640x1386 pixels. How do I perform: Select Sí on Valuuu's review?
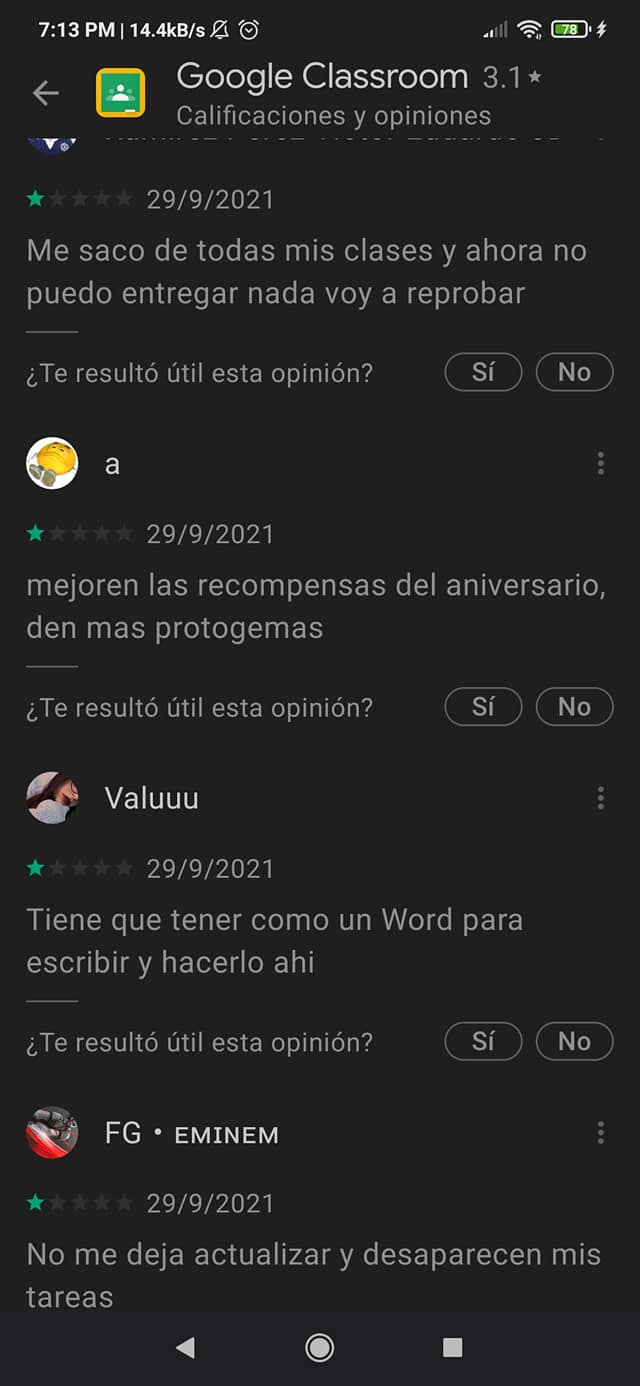pyautogui.click(x=483, y=1042)
